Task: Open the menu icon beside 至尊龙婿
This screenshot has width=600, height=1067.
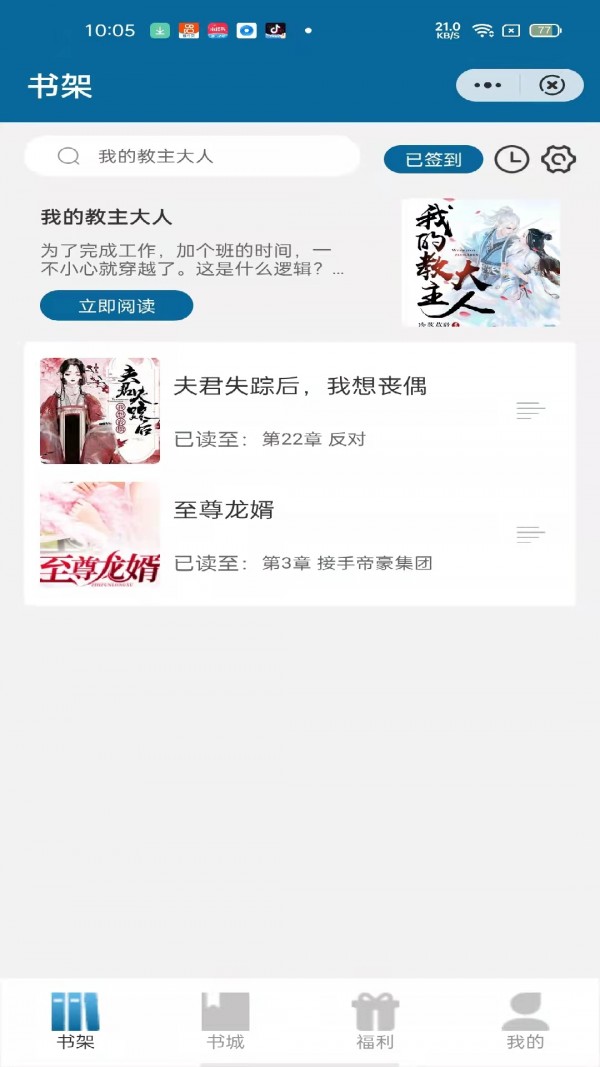Action: (x=530, y=535)
